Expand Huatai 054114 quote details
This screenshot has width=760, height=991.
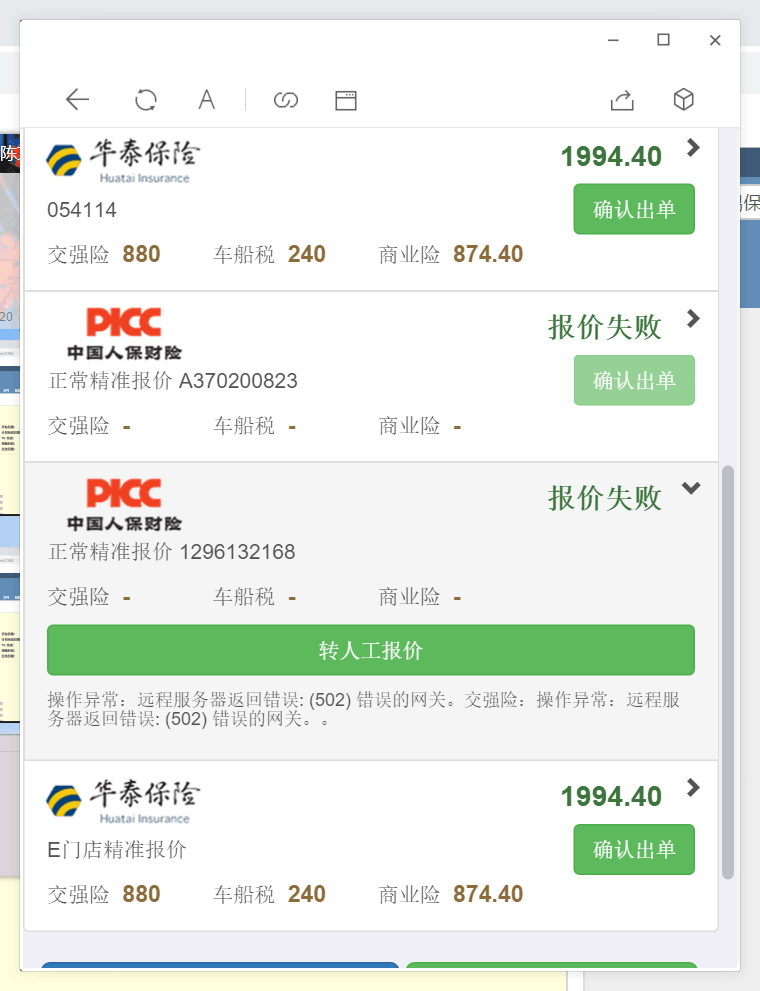694,148
